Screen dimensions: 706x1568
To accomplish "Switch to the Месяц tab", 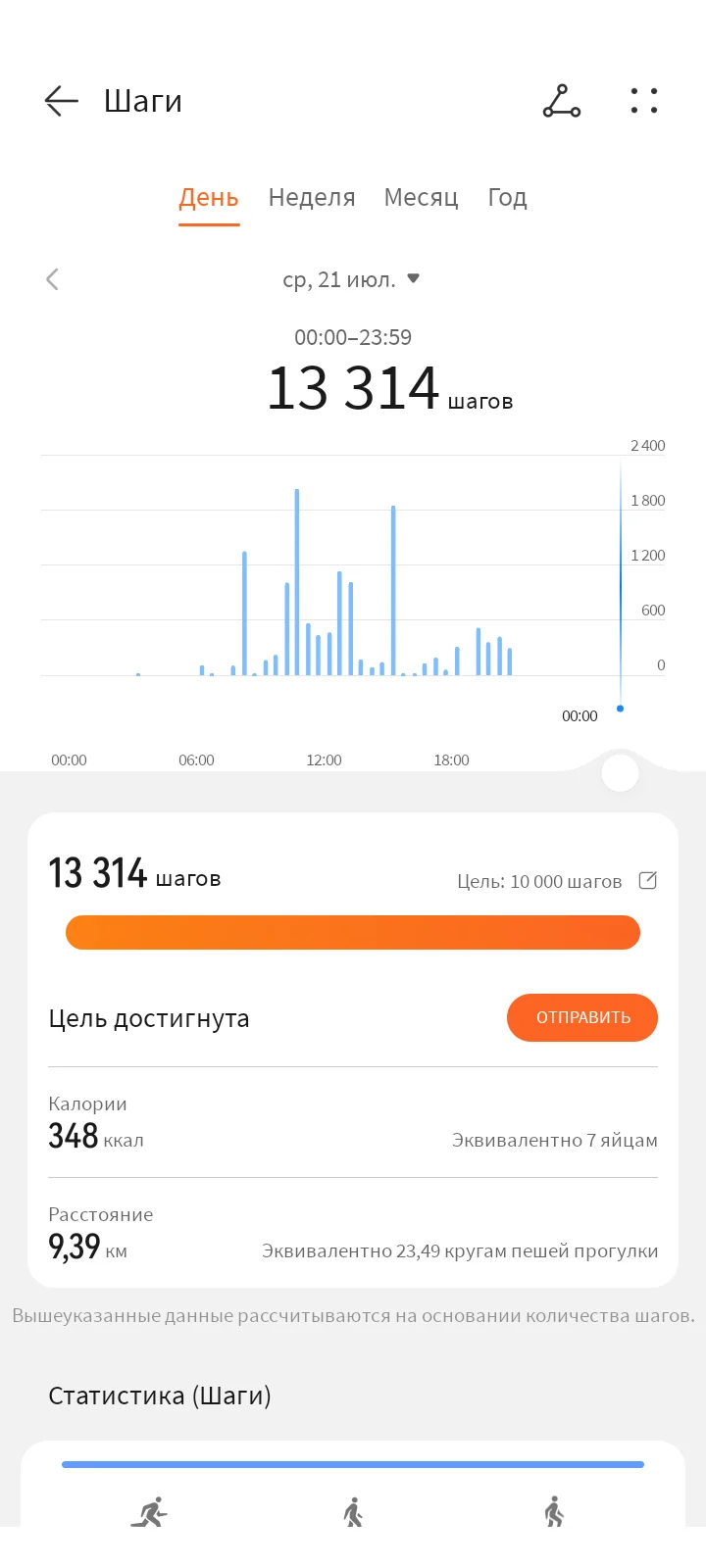I will [x=421, y=197].
